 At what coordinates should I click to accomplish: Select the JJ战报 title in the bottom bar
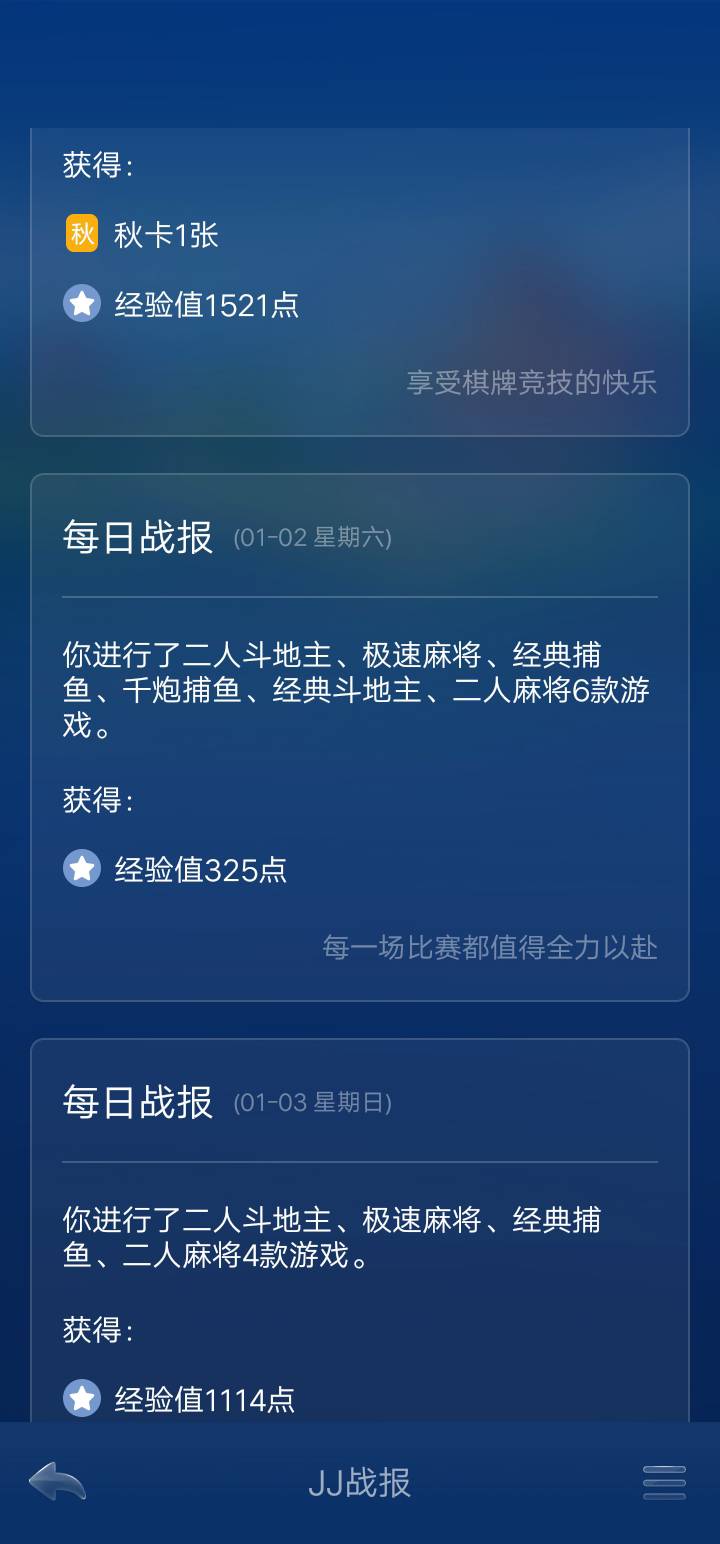360,1484
